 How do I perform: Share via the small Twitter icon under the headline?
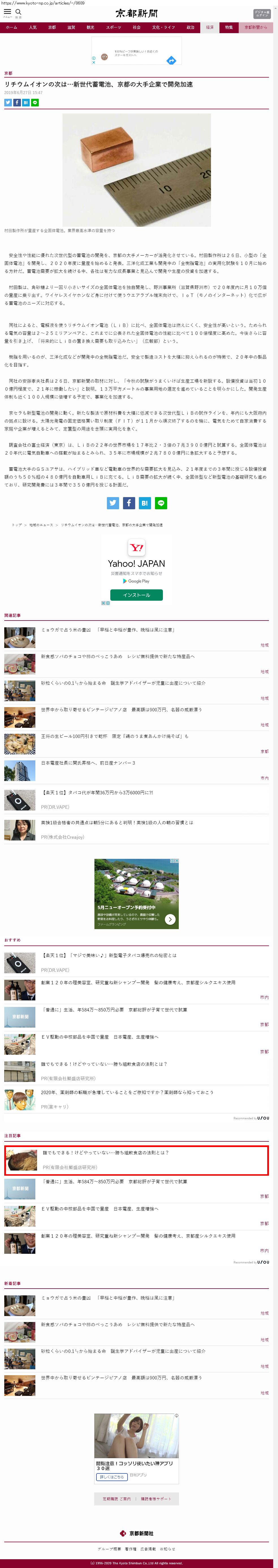[8, 103]
